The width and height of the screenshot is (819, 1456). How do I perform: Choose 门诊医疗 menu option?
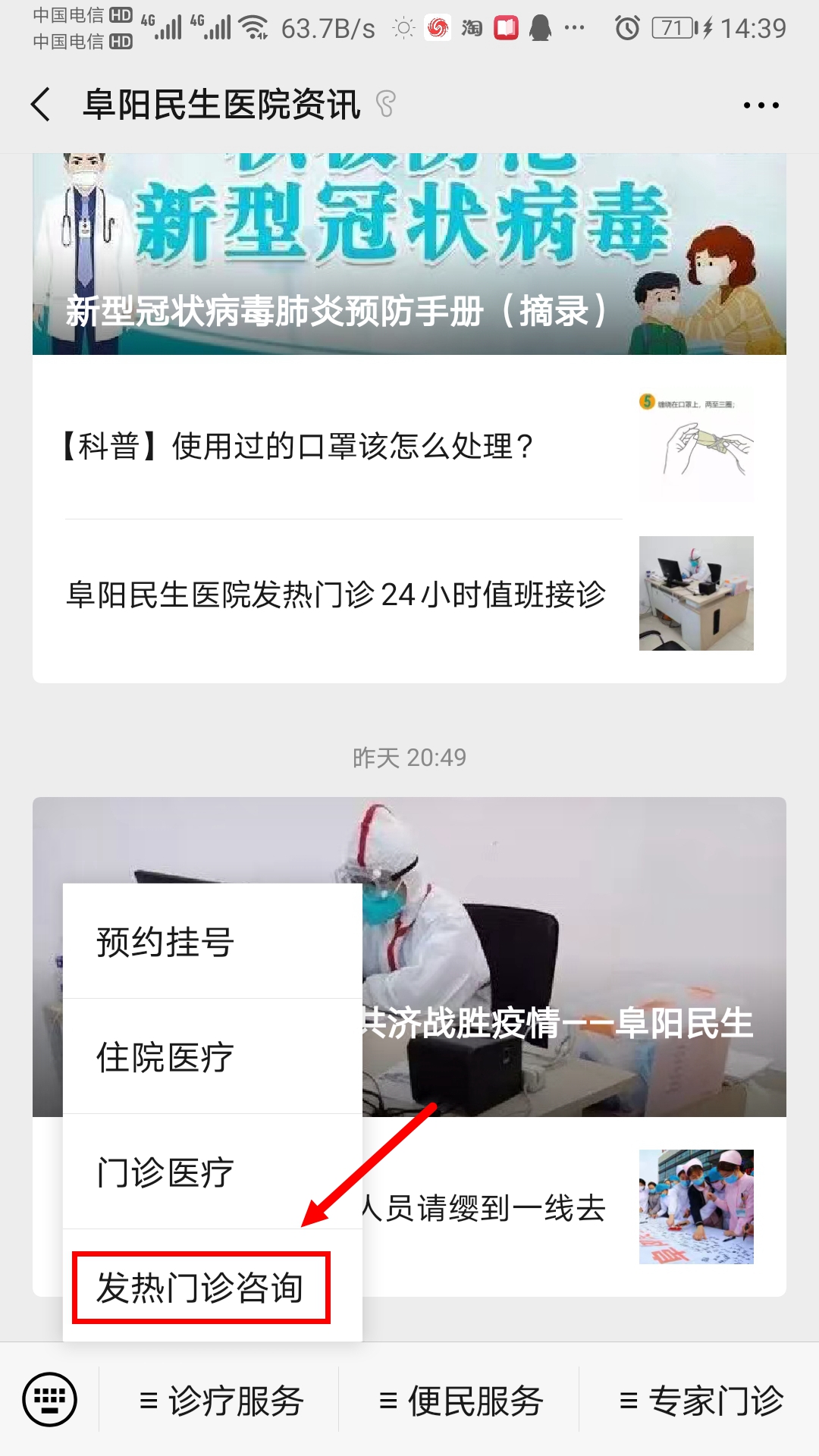212,1172
